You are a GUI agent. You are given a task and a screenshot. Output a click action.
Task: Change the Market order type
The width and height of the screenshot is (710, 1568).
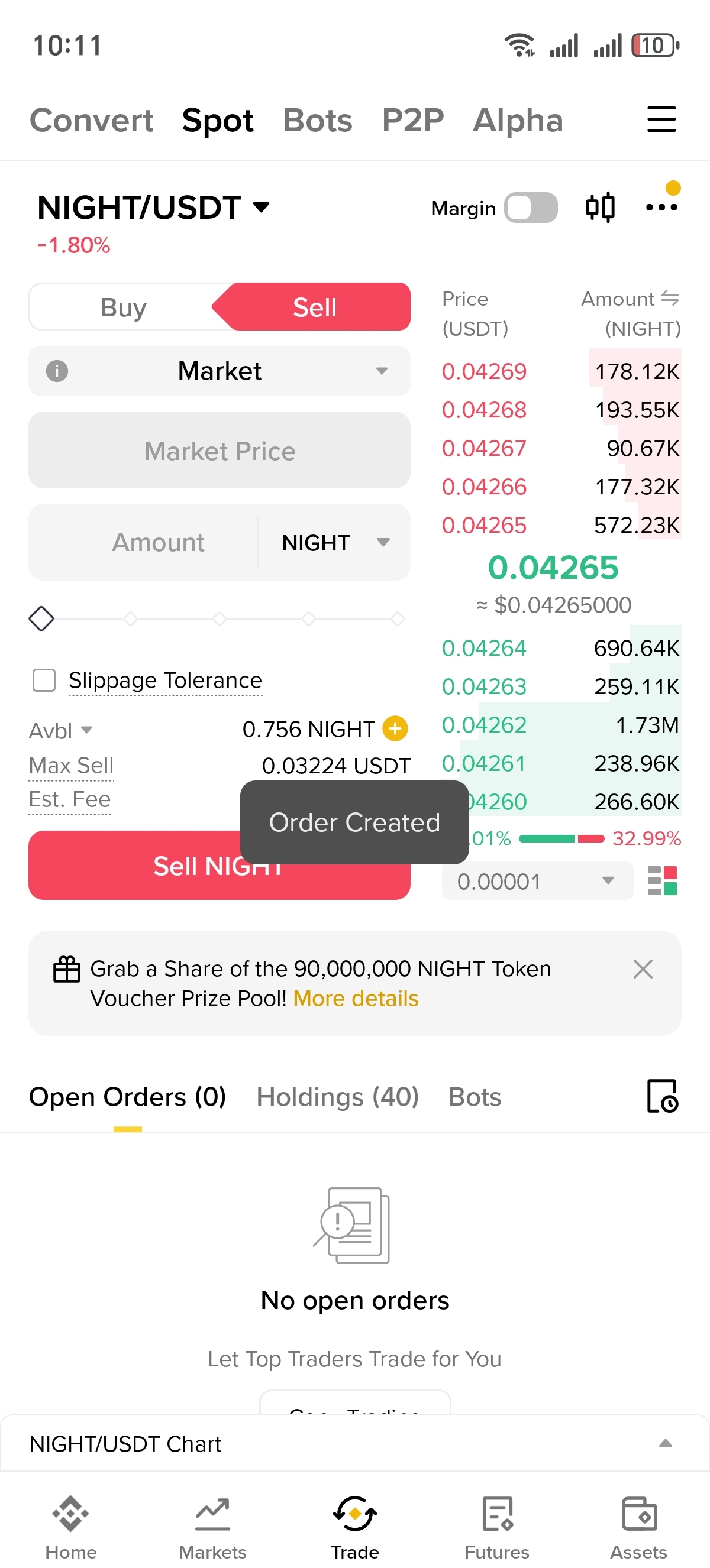[x=219, y=371]
